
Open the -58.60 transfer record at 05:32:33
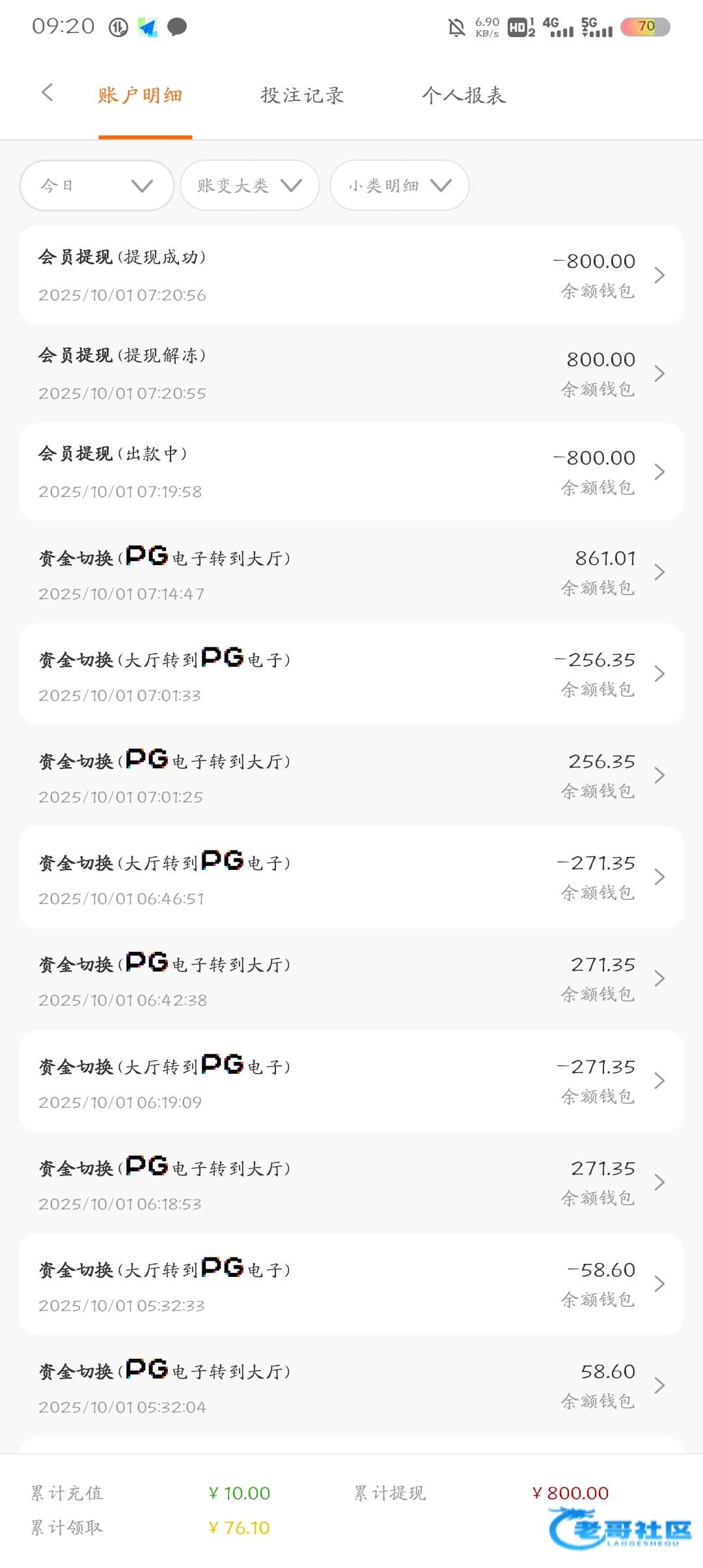point(351,1285)
